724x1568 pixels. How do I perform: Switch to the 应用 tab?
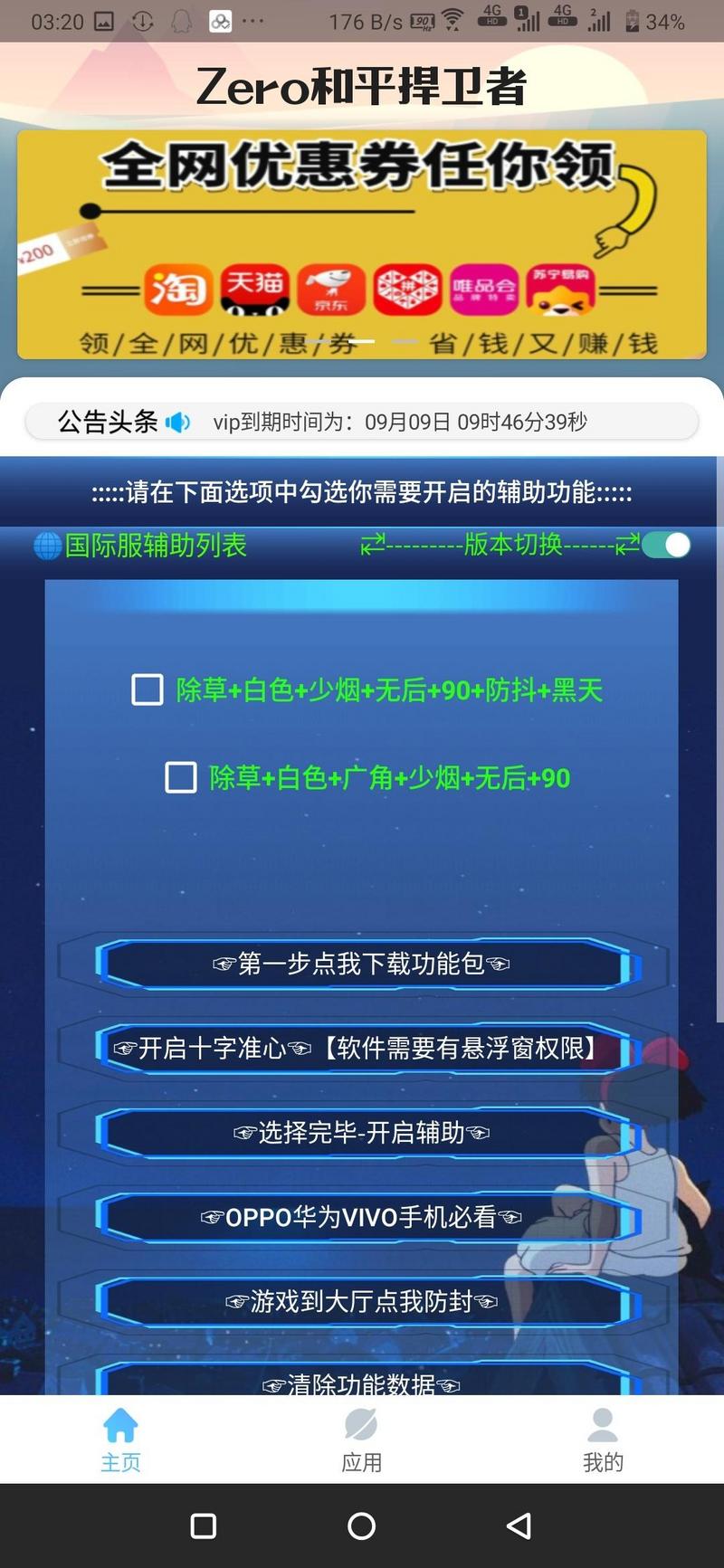point(361,1440)
